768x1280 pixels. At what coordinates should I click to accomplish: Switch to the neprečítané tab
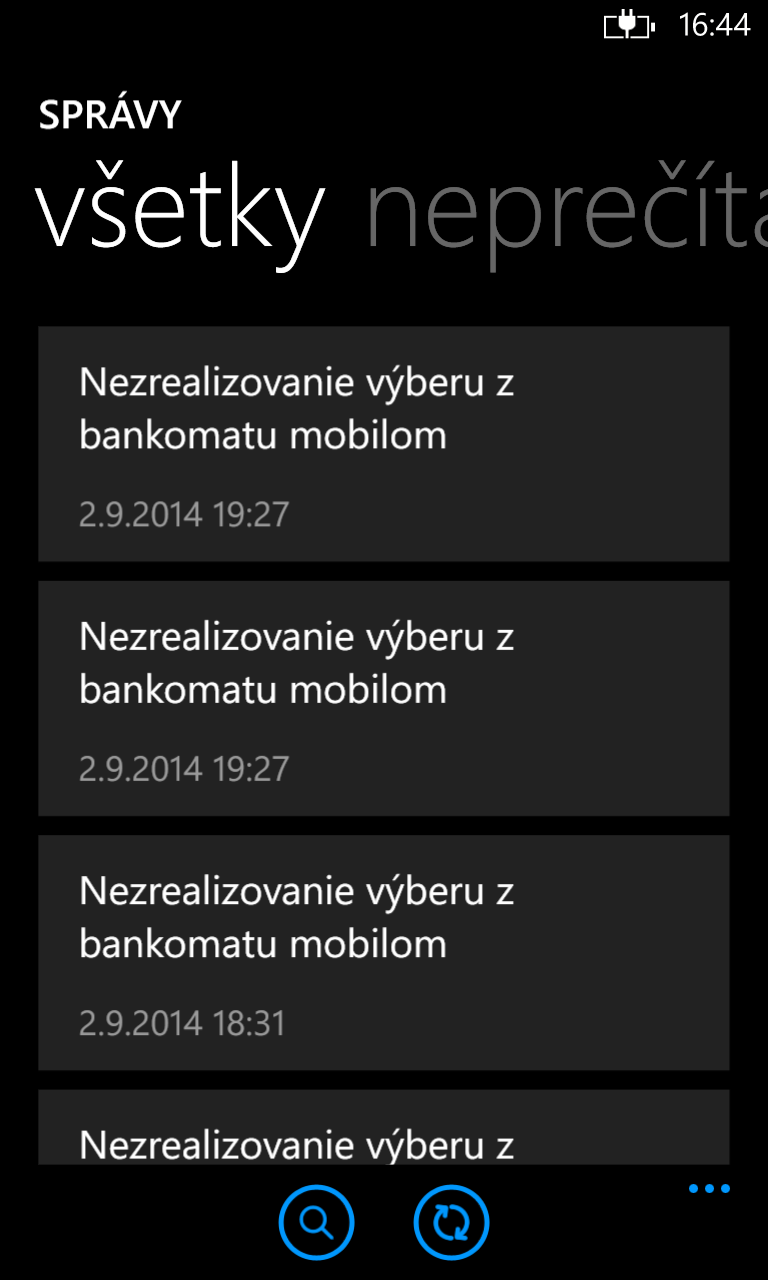tap(566, 215)
